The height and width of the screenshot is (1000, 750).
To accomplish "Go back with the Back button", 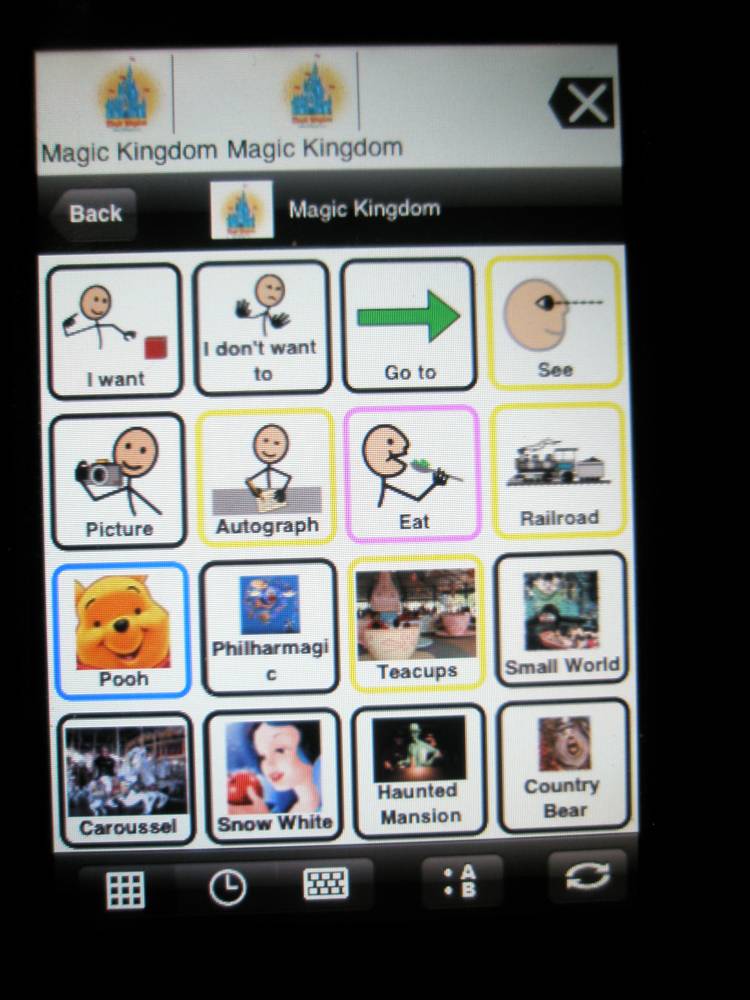I will (94, 213).
